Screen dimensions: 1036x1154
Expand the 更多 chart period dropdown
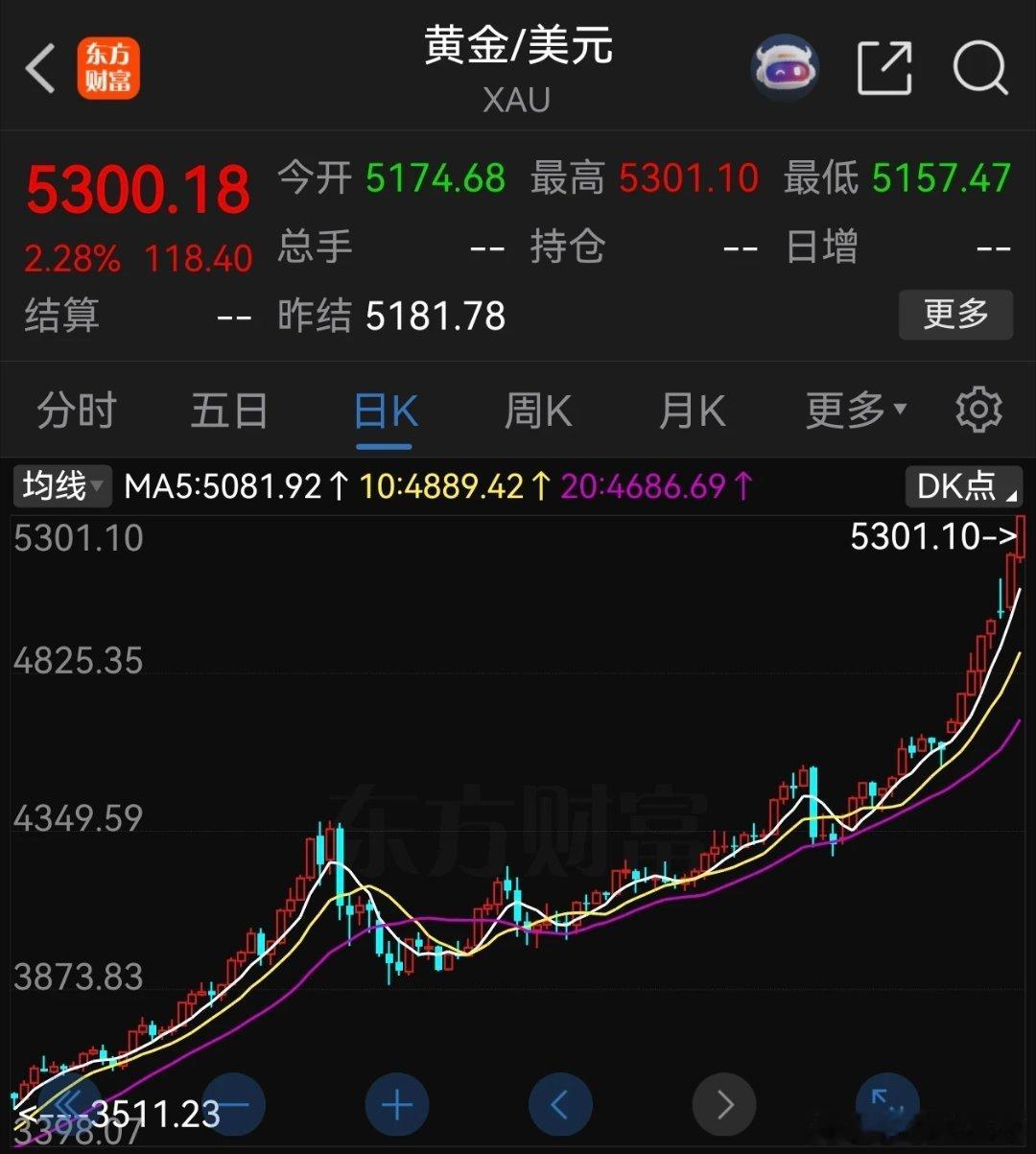click(852, 410)
